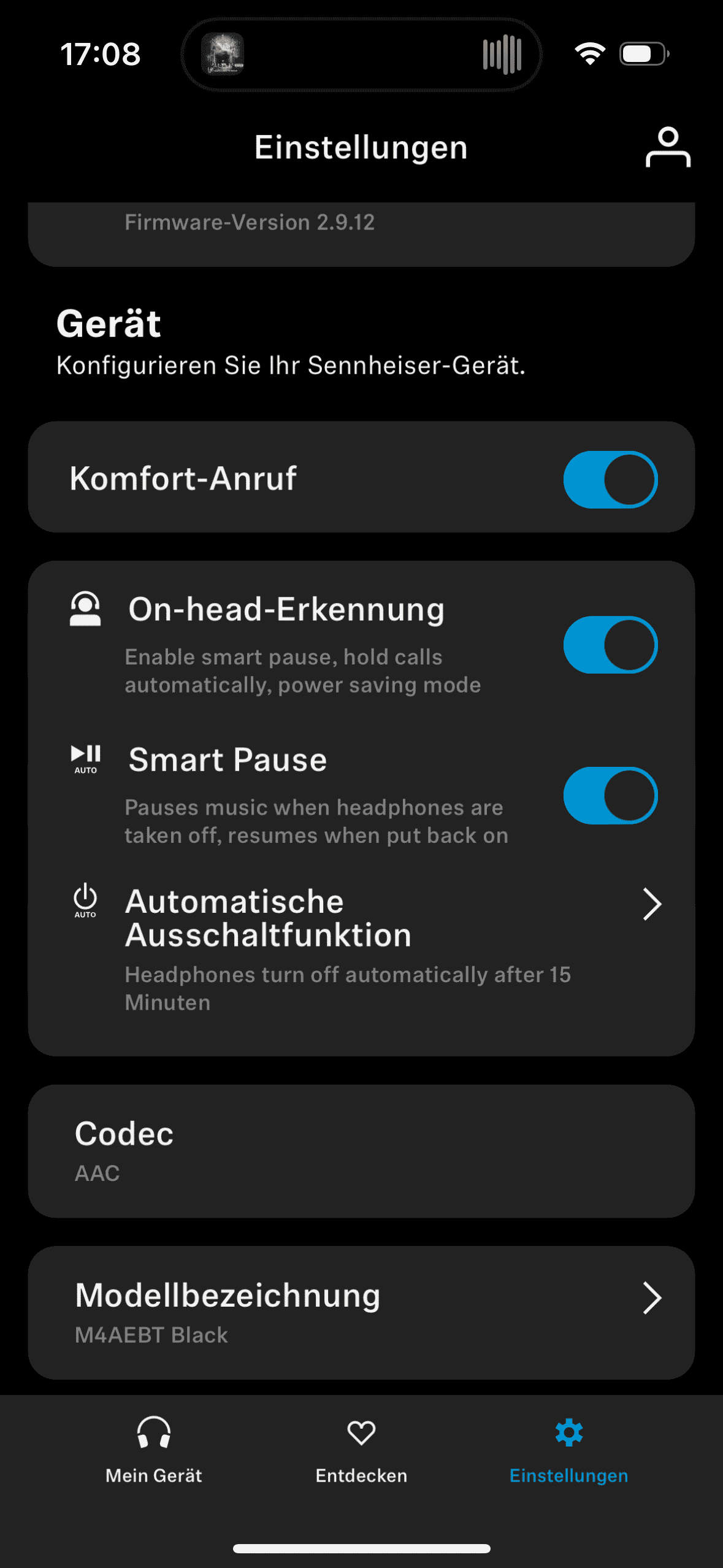Open the Modellbezeichnung row
This screenshot has height=1568, width=723.
362,1313
